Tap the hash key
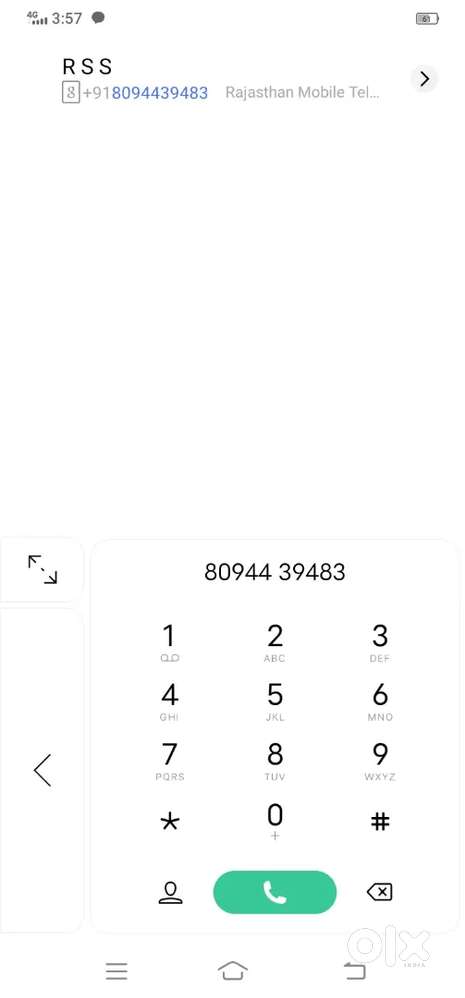This screenshot has width=465, height=998. 380,822
